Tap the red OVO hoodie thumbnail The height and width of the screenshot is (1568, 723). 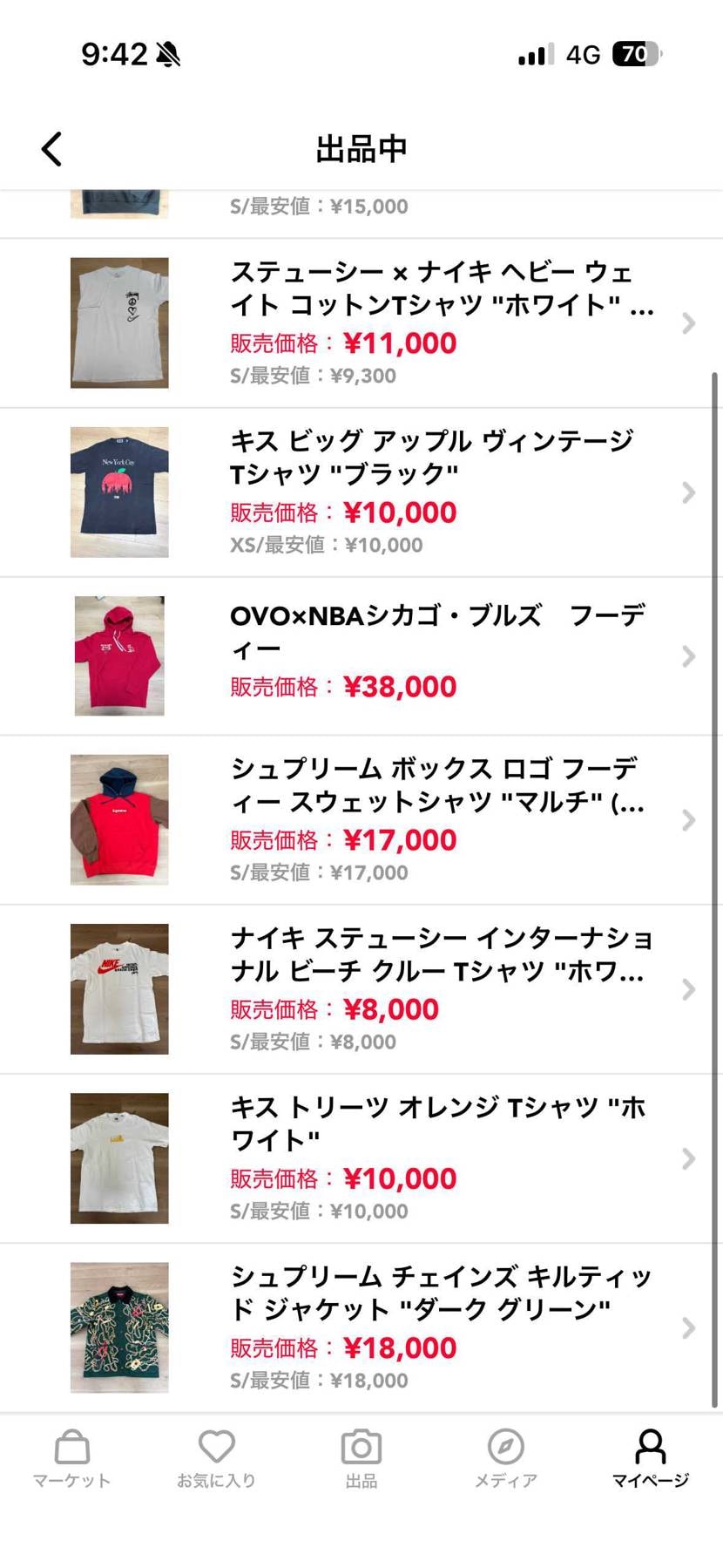[x=118, y=655]
